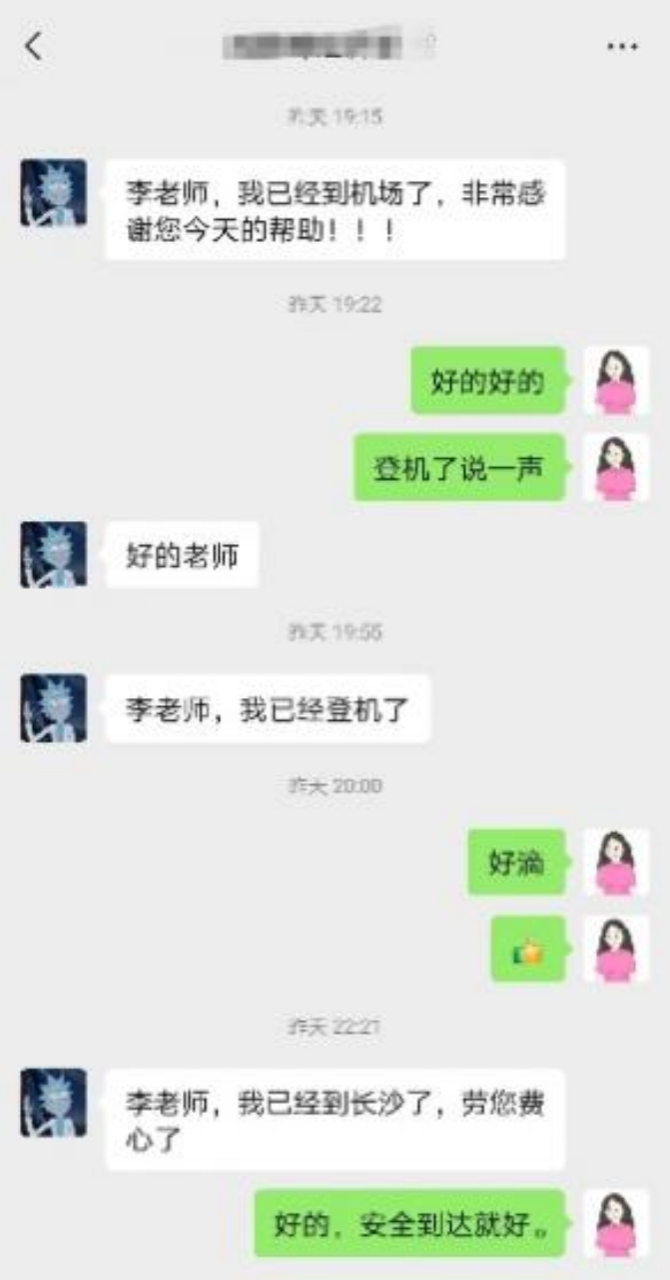View profile from avatar beside 我已经到长沙了 message
Viewport: 670px width, 1280px height.
(53, 1102)
